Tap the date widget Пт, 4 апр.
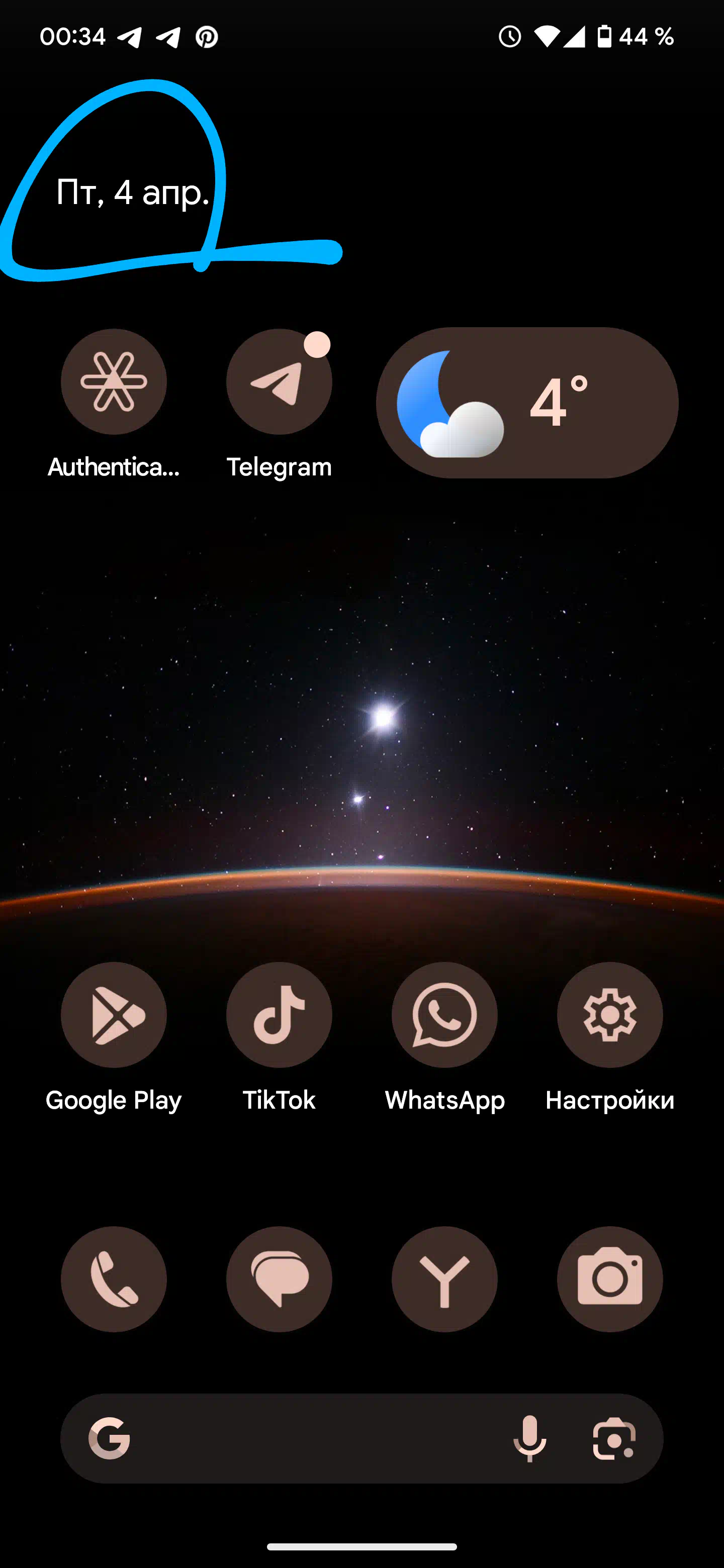This screenshot has height=1568, width=724. click(x=133, y=192)
